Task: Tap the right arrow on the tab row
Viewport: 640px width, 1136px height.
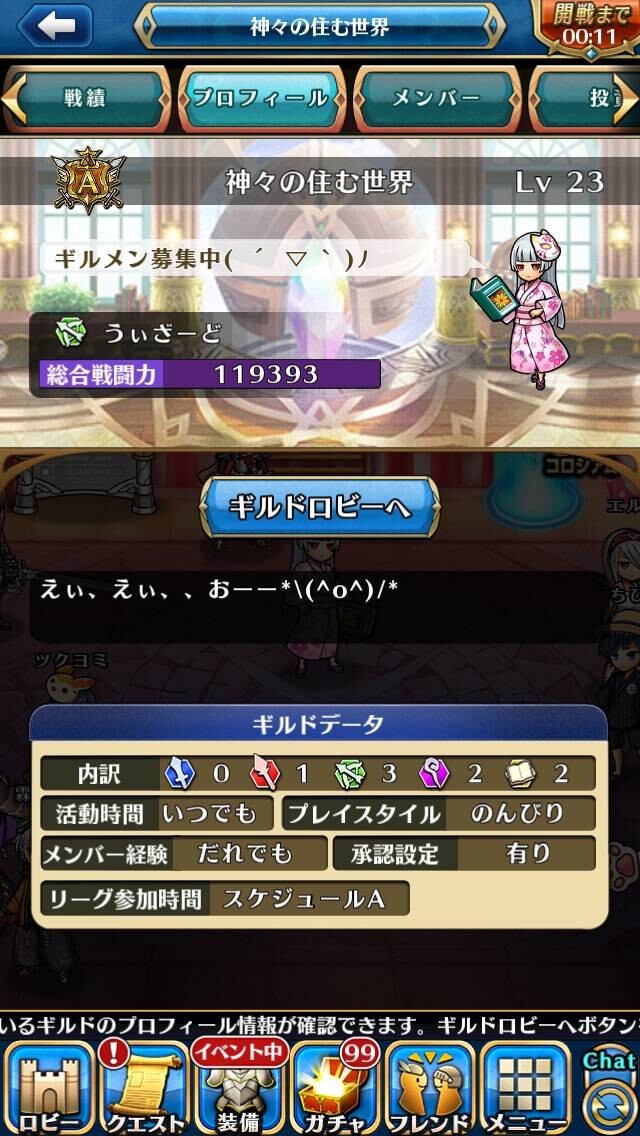Action: (x=626, y=99)
